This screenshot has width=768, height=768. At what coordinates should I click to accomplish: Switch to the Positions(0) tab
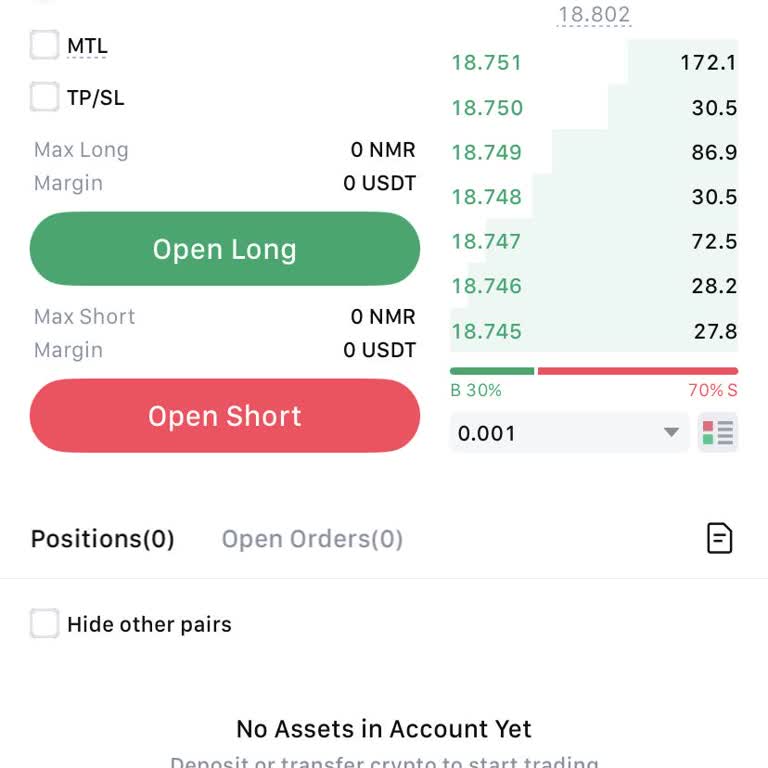click(103, 539)
